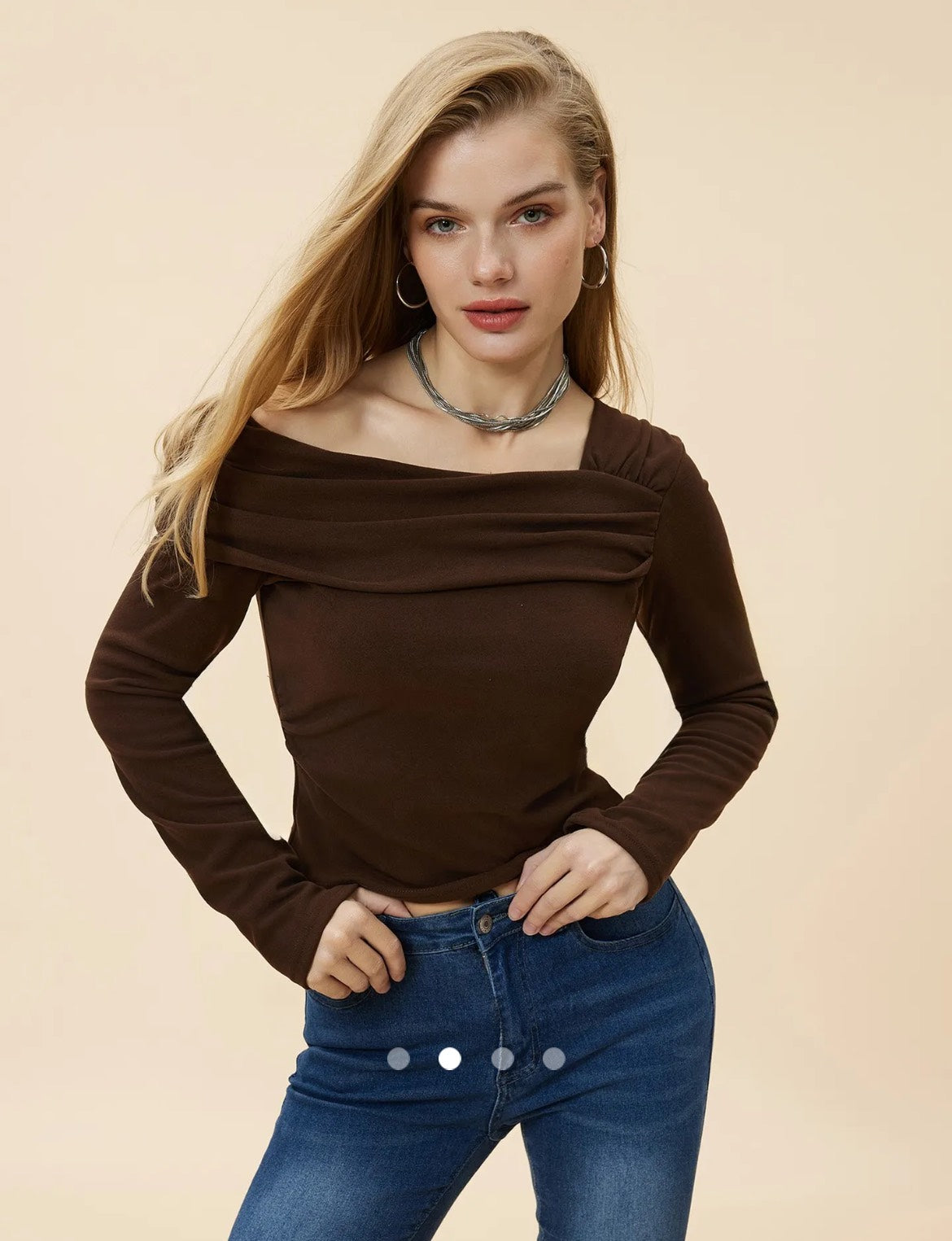Image resolution: width=952 pixels, height=1241 pixels.
Task: Go to the fourth image indicator dot
Action: [x=554, y=1058]
